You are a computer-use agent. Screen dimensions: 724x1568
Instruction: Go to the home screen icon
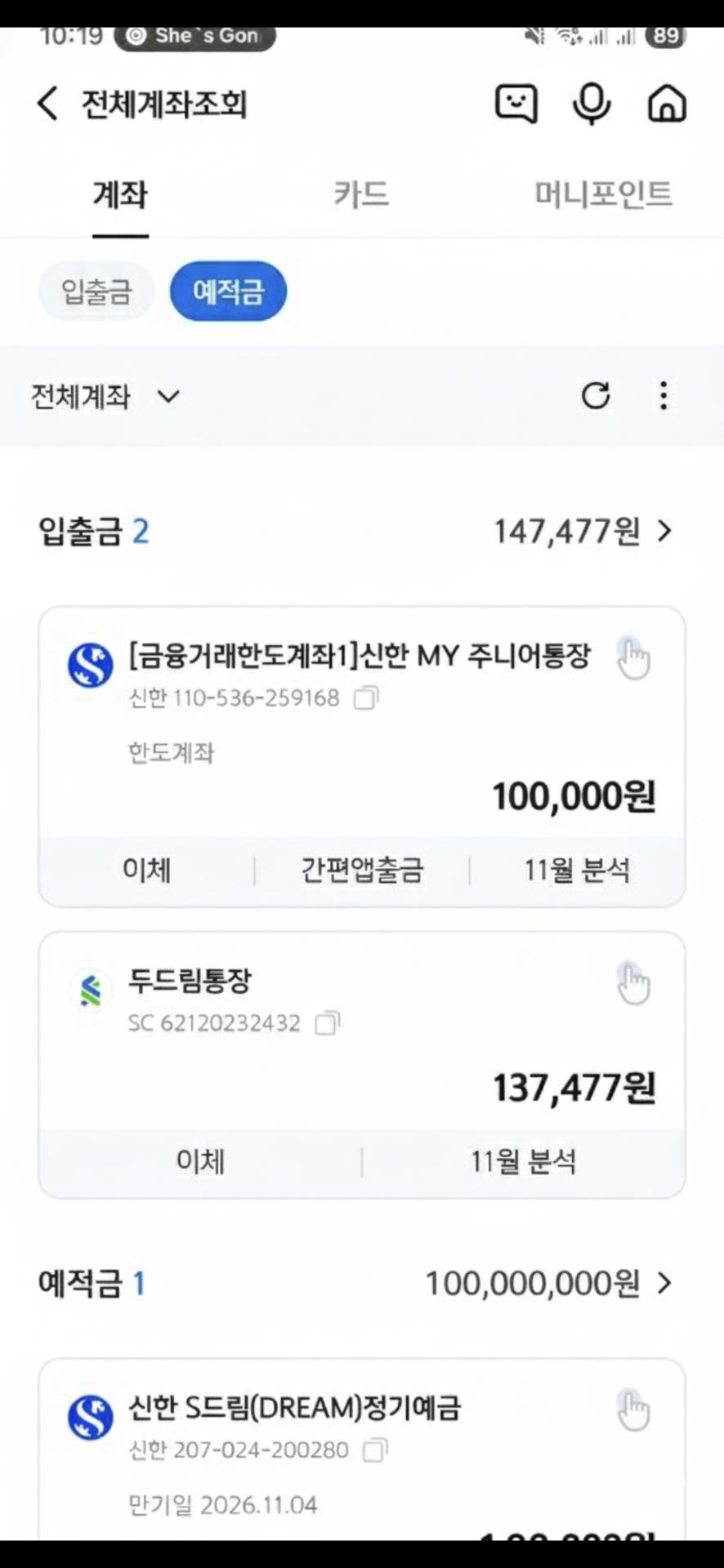pyautogui.click(x=667, y=105)
